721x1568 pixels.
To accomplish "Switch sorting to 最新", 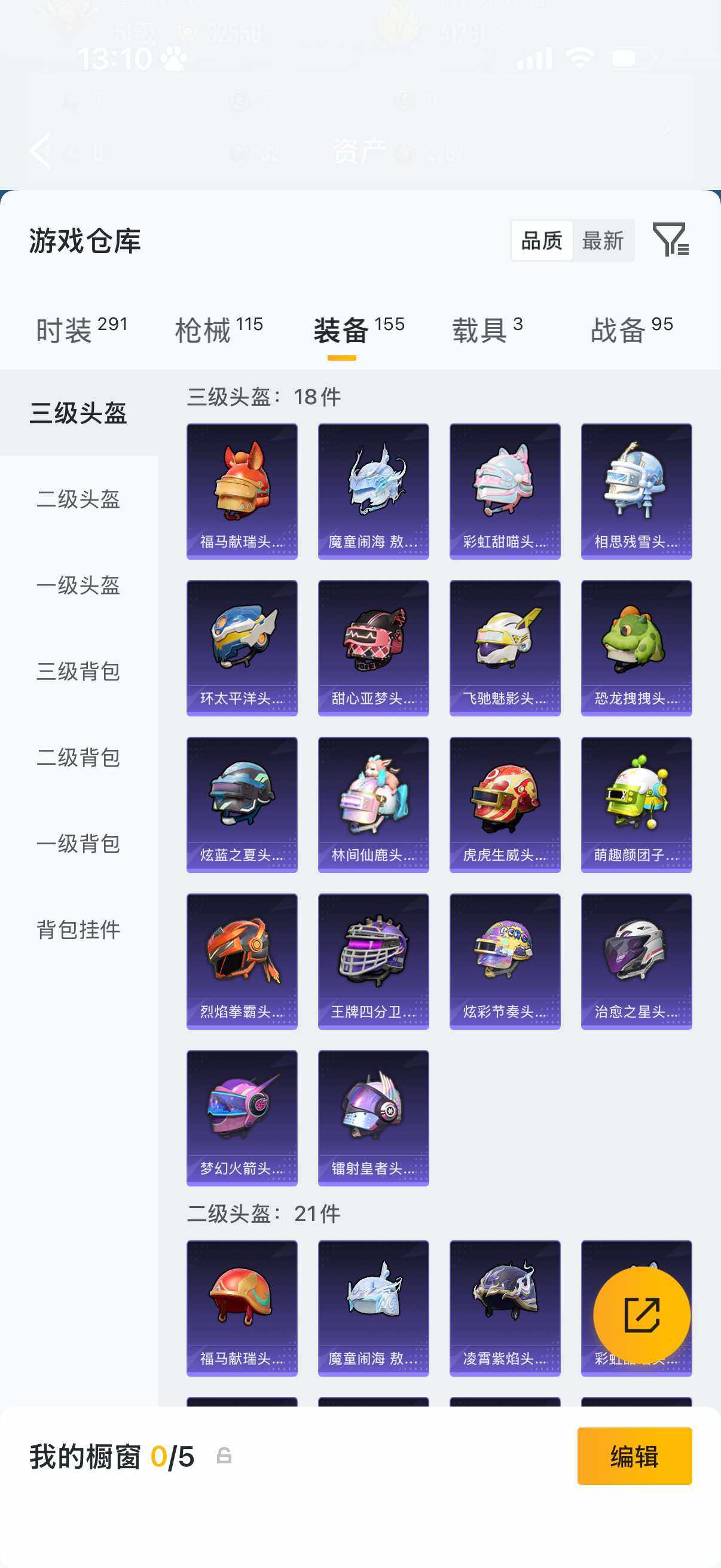I will (x=603, y=241).
